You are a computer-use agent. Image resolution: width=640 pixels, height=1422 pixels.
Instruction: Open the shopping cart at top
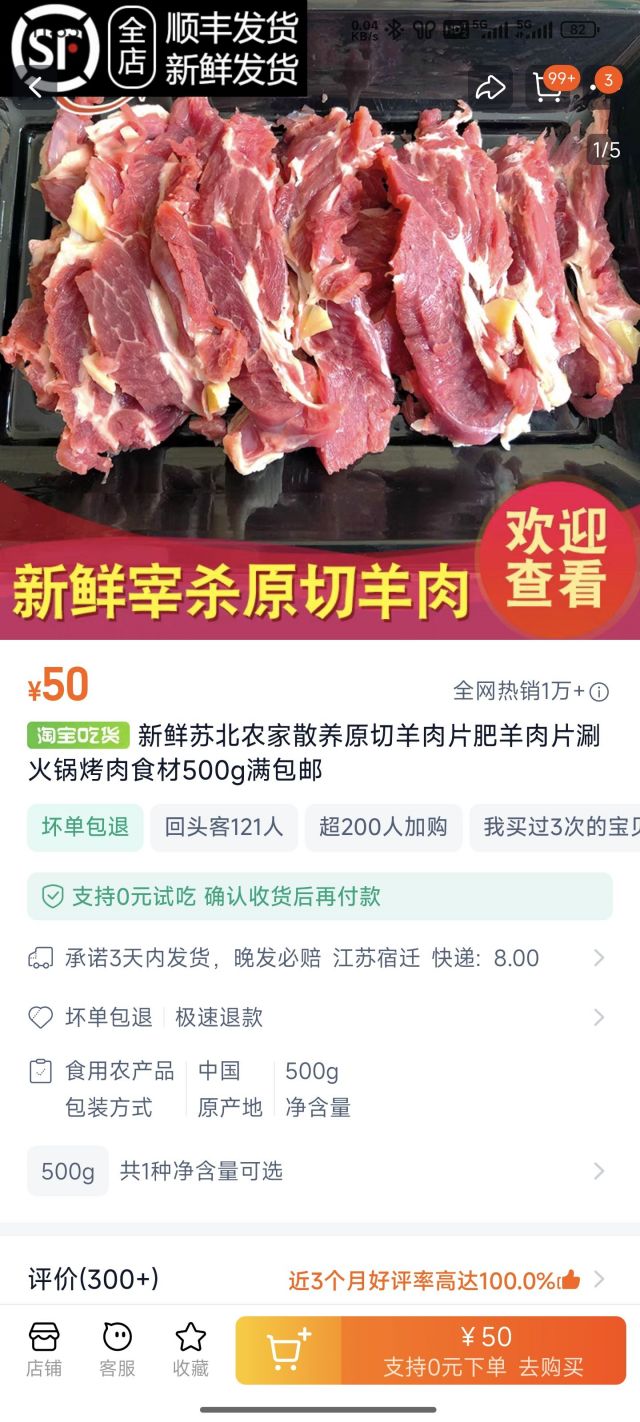tap(547, 88)
